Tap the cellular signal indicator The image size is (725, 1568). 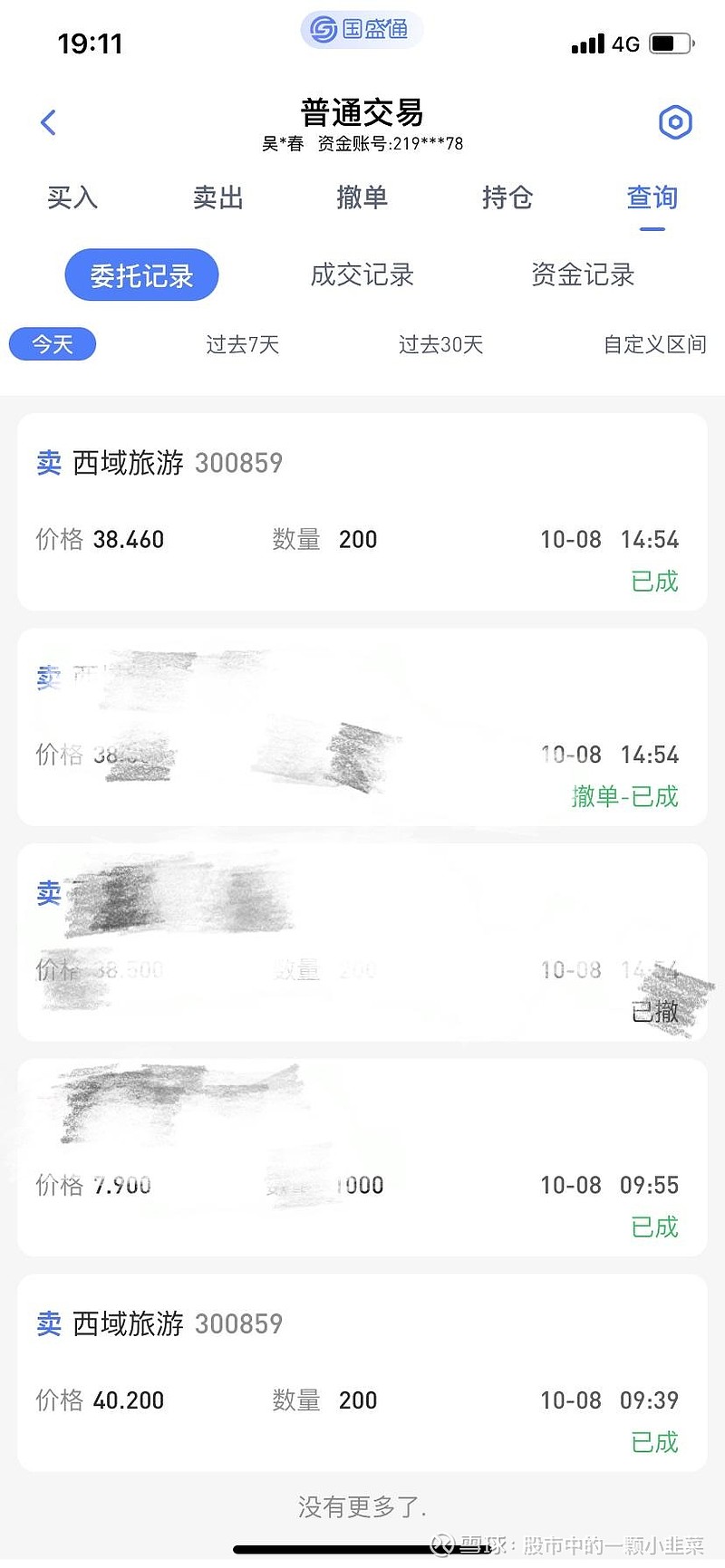587,42
